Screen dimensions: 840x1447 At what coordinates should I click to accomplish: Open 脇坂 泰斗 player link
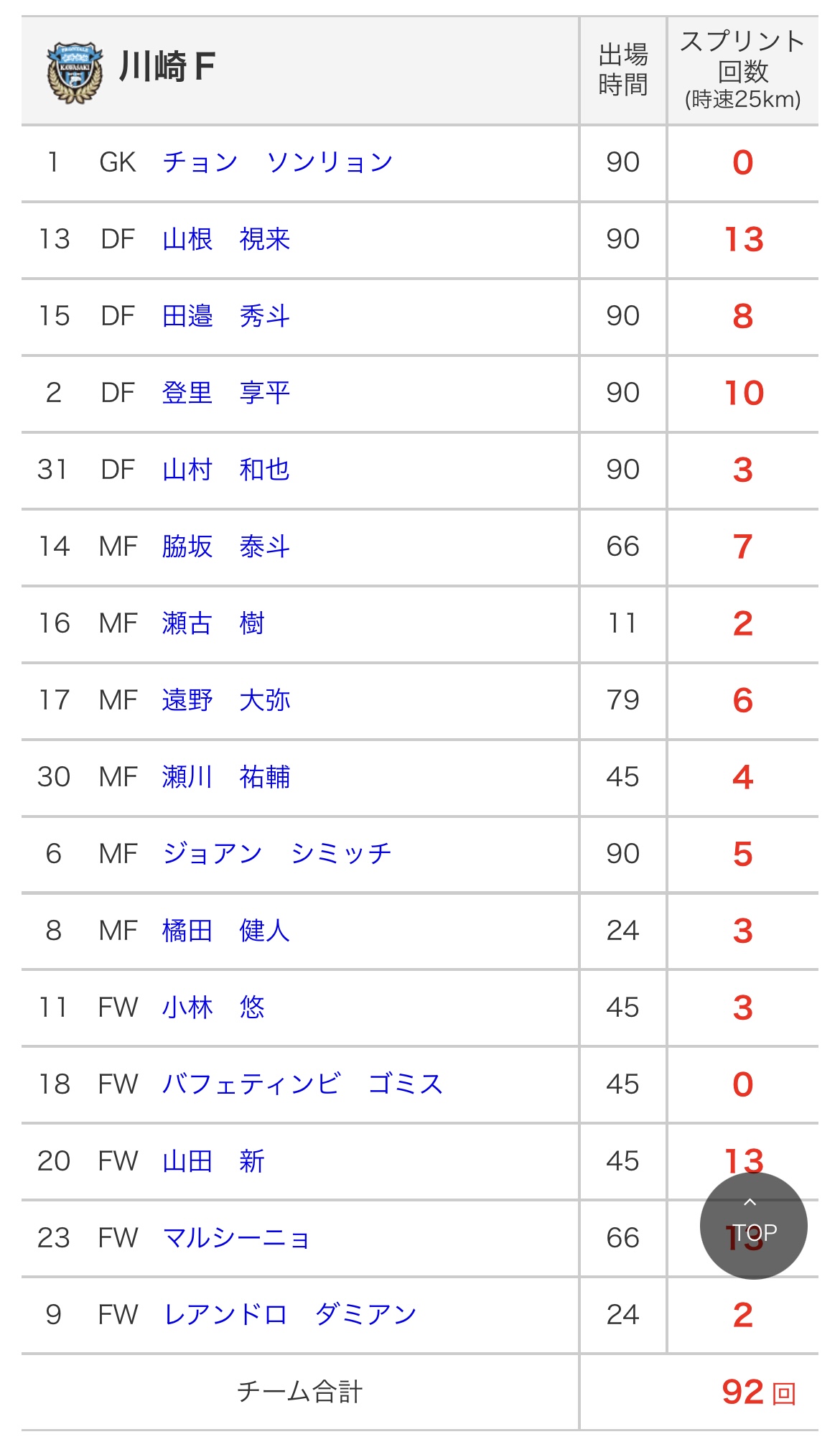[226, 546]
